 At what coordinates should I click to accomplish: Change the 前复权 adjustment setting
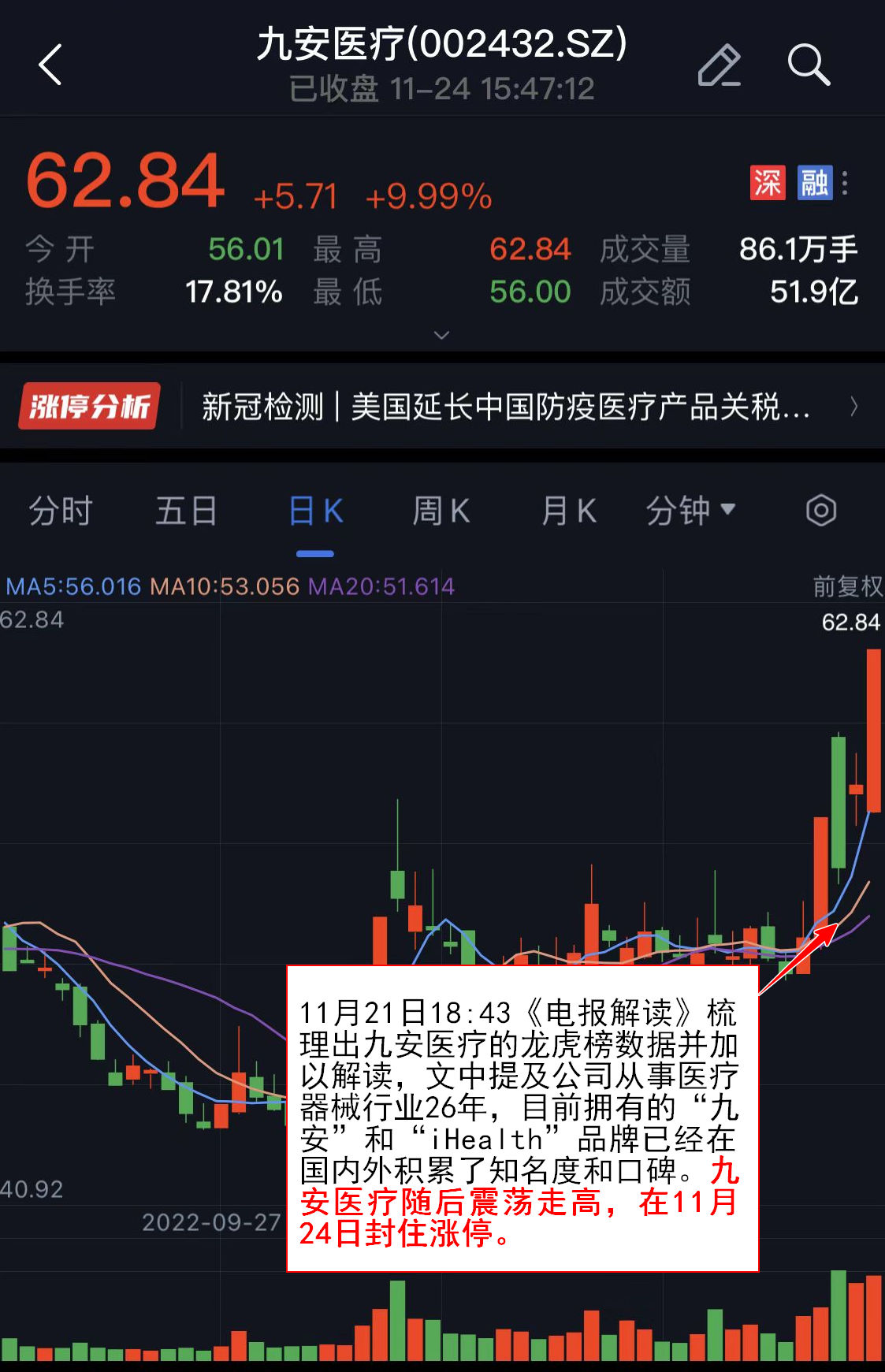click(x=847, y=586)
